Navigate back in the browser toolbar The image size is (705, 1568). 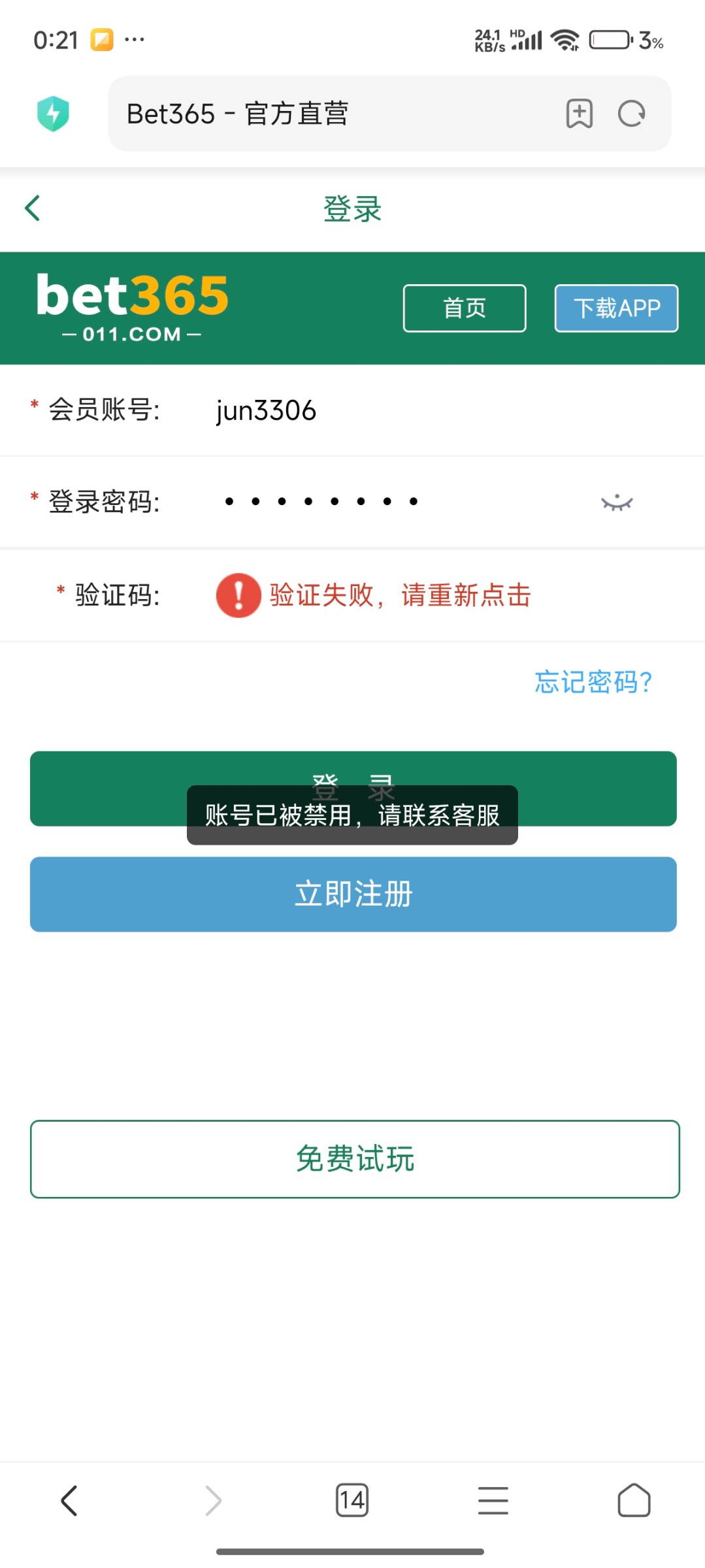point(69,1500)
